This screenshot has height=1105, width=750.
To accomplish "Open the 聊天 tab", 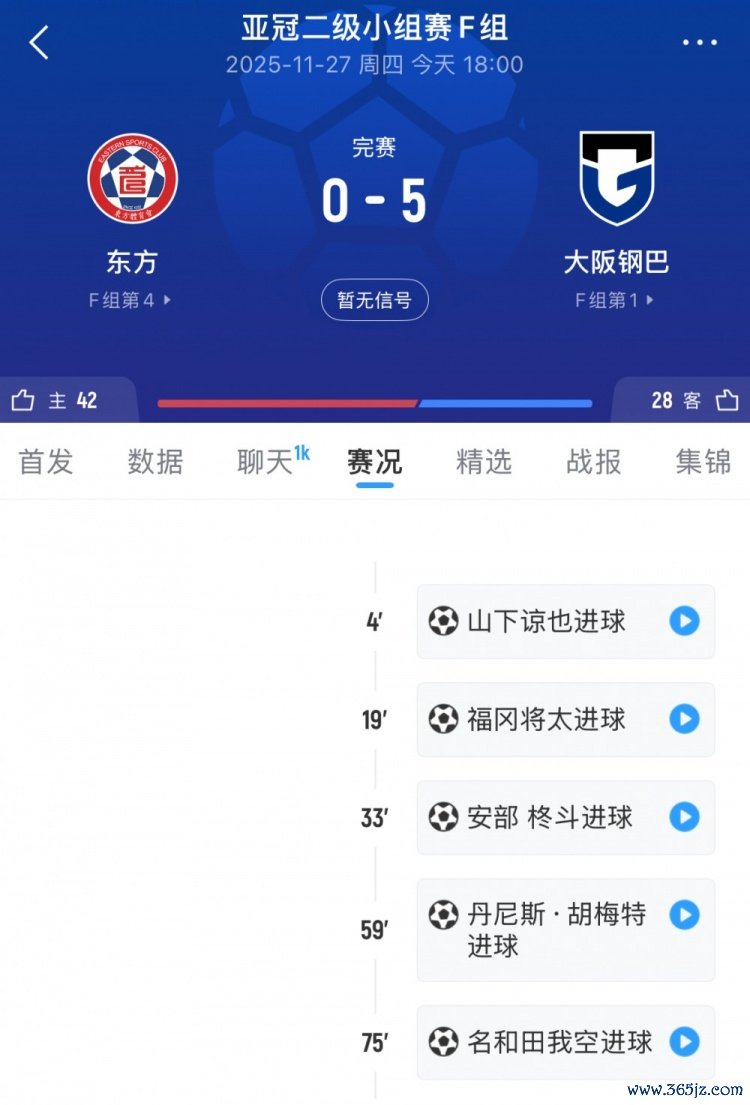I will point(268,461).
